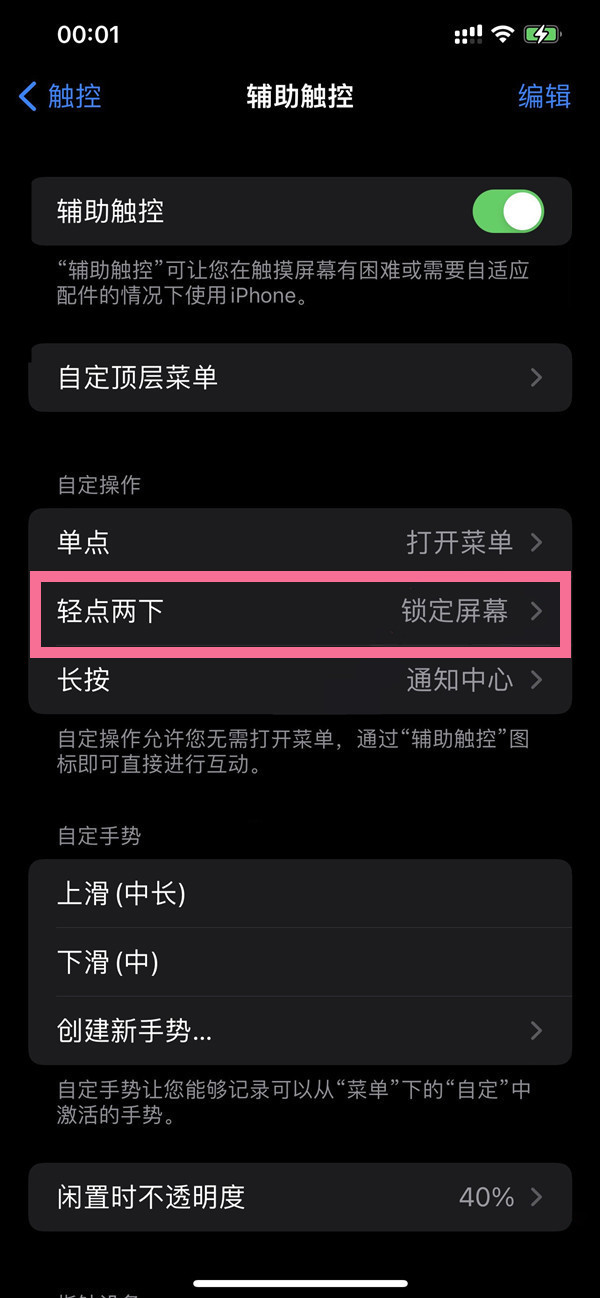Open 自定顶层菜单
Viewport: 600px width, 1298px height.
(300, 378)
